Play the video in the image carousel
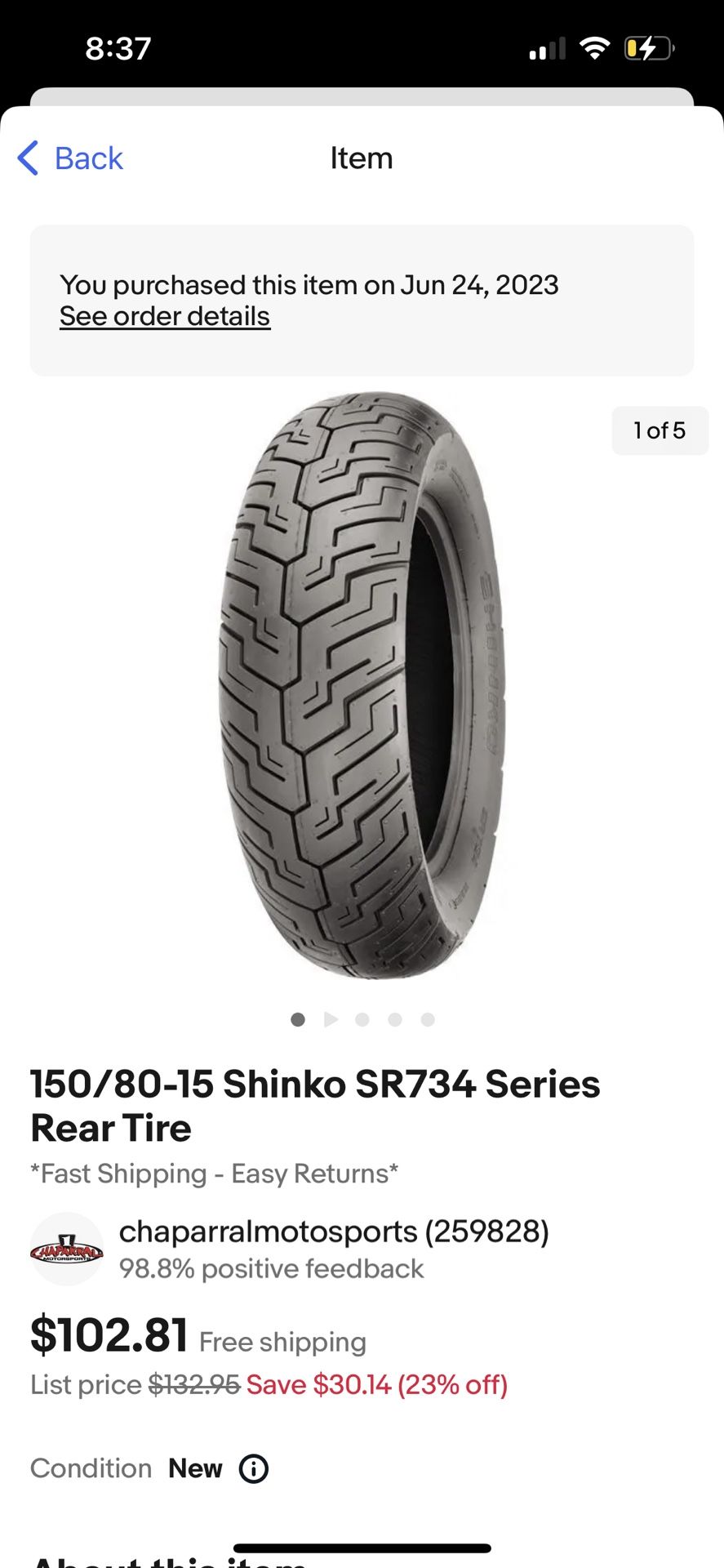 tap(331, 1019)
